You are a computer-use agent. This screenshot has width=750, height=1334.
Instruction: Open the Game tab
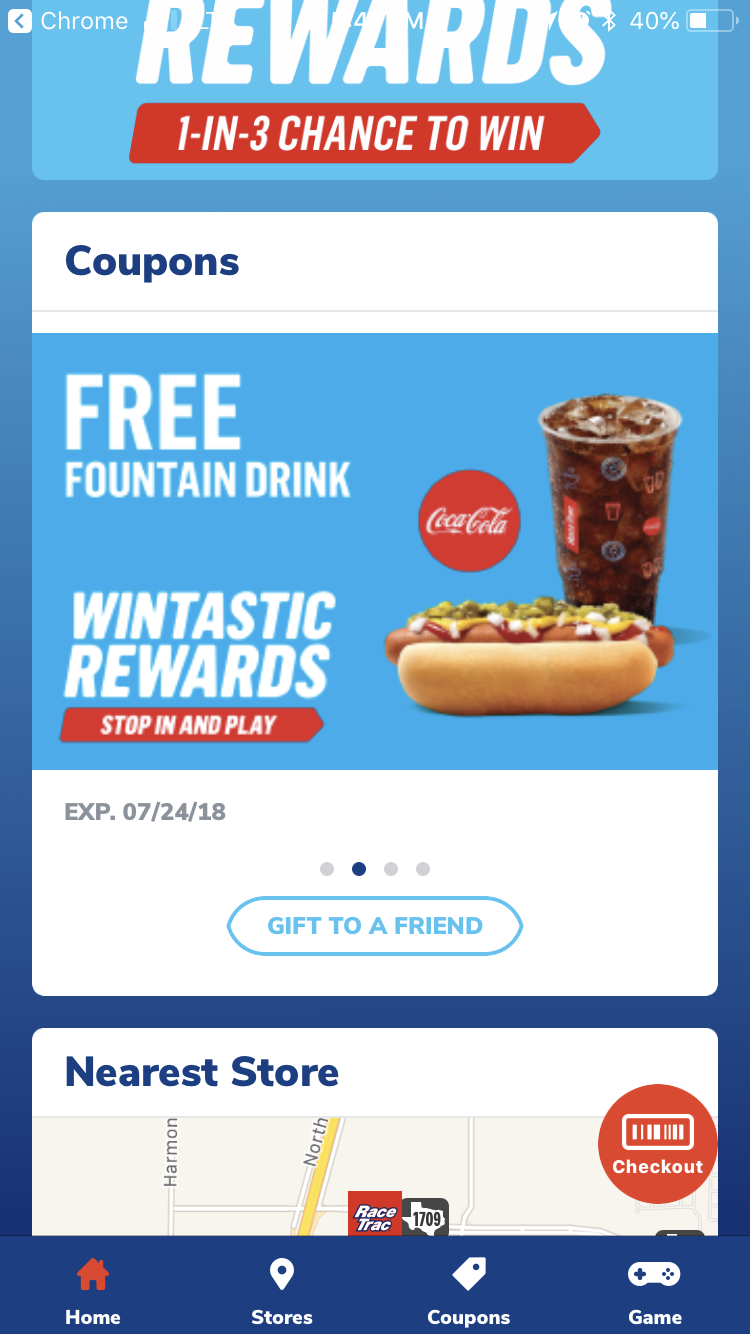pyautogui.click(x=655, y=1290)
